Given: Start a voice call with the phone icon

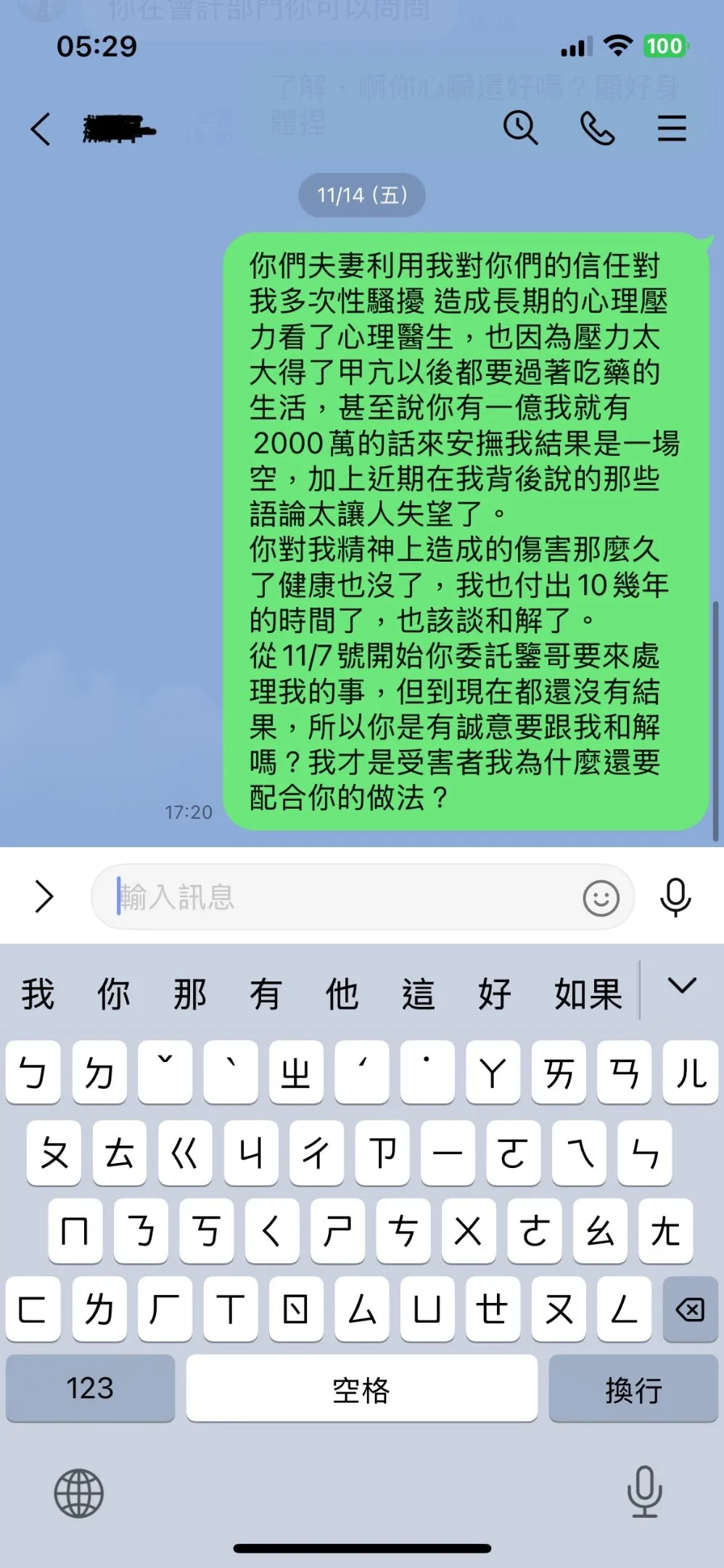Looking at the screenshot, I should 596,128.
